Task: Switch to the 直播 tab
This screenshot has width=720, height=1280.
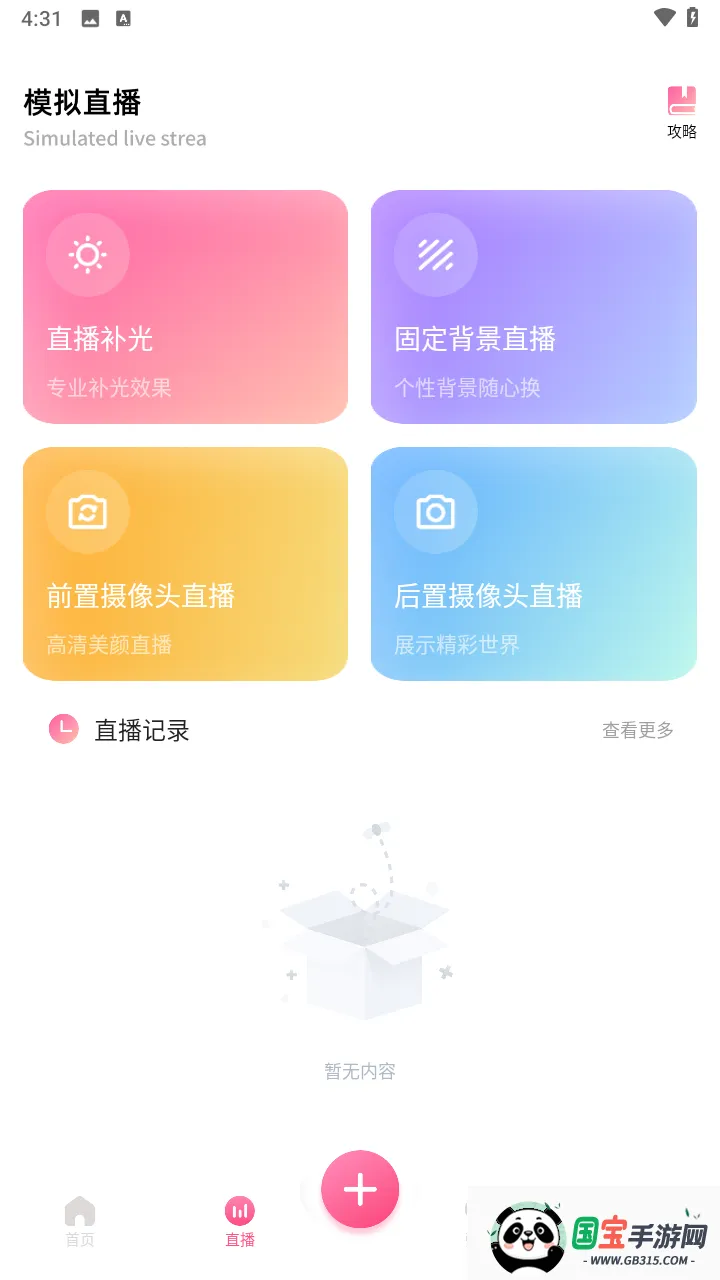Action: coord(239,1220)
